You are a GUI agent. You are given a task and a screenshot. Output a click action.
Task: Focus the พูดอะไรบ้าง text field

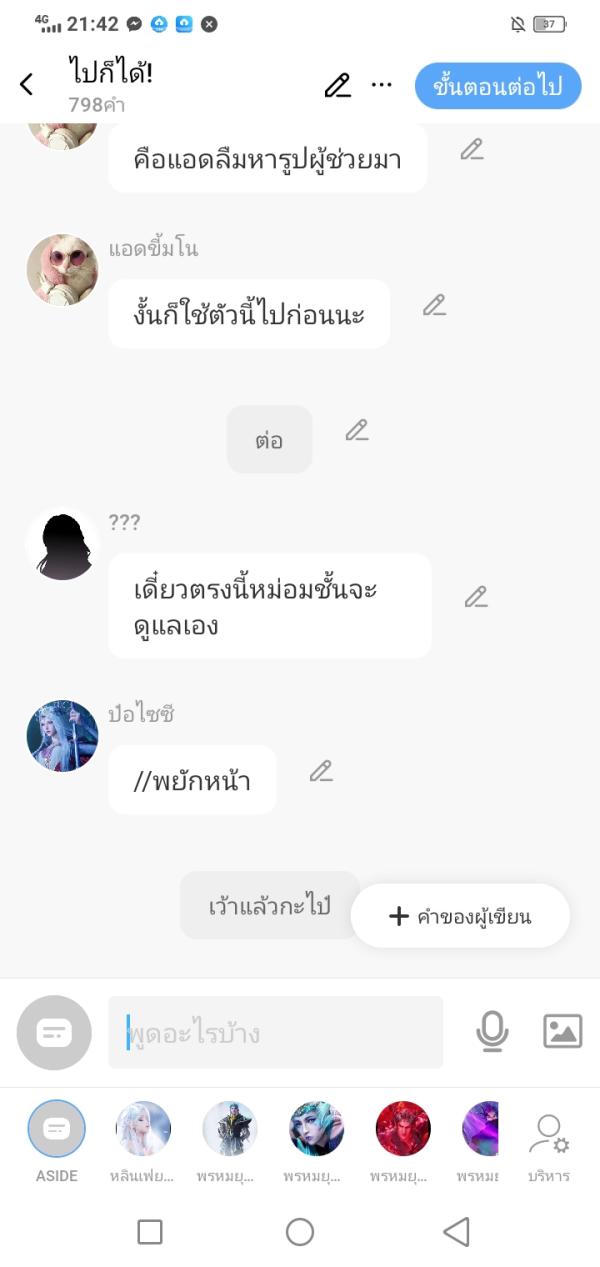pyautogui.click(x=276, y=1032)
